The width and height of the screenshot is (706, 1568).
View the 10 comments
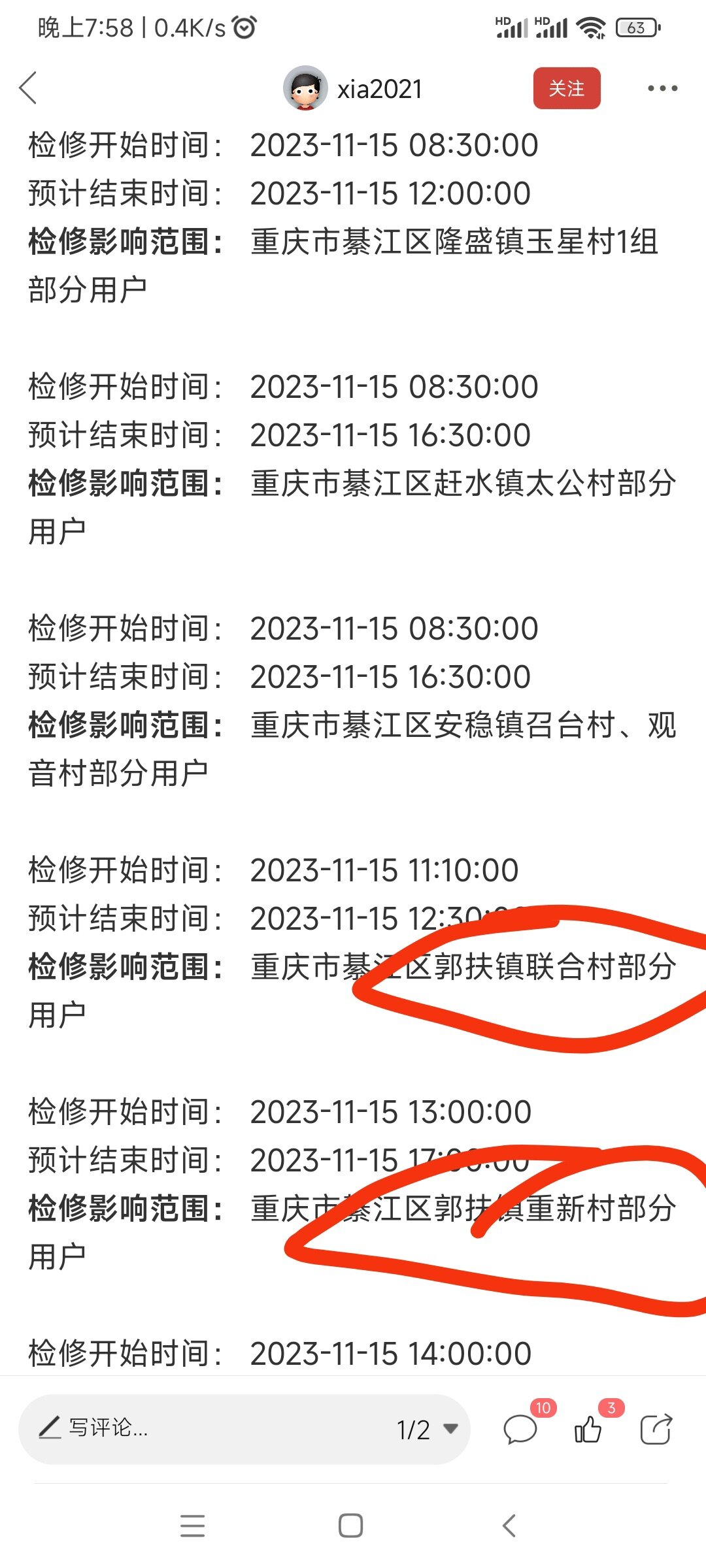tap(521, 1429)
